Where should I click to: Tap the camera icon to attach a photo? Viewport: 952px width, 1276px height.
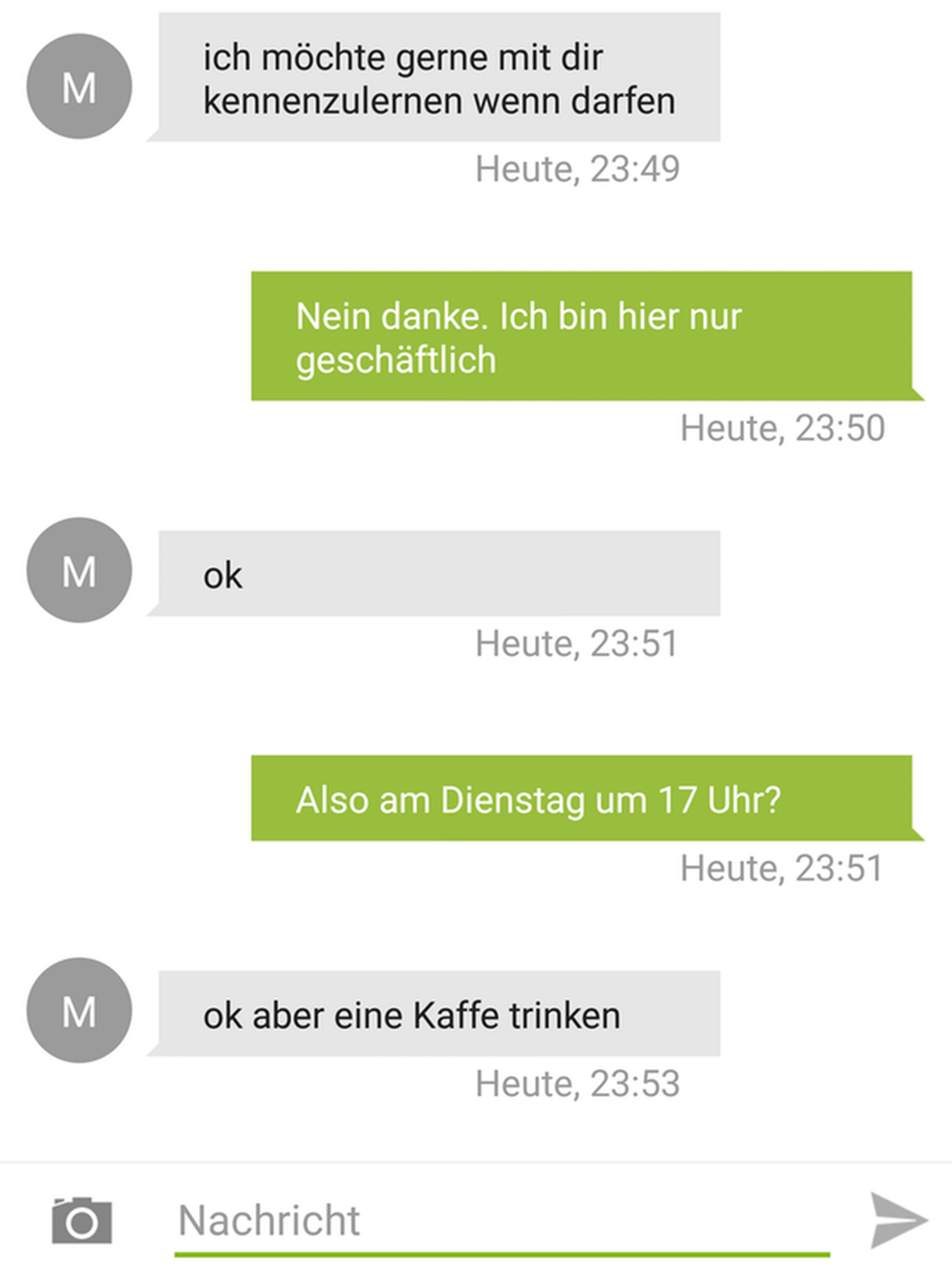pos(81,1221)
